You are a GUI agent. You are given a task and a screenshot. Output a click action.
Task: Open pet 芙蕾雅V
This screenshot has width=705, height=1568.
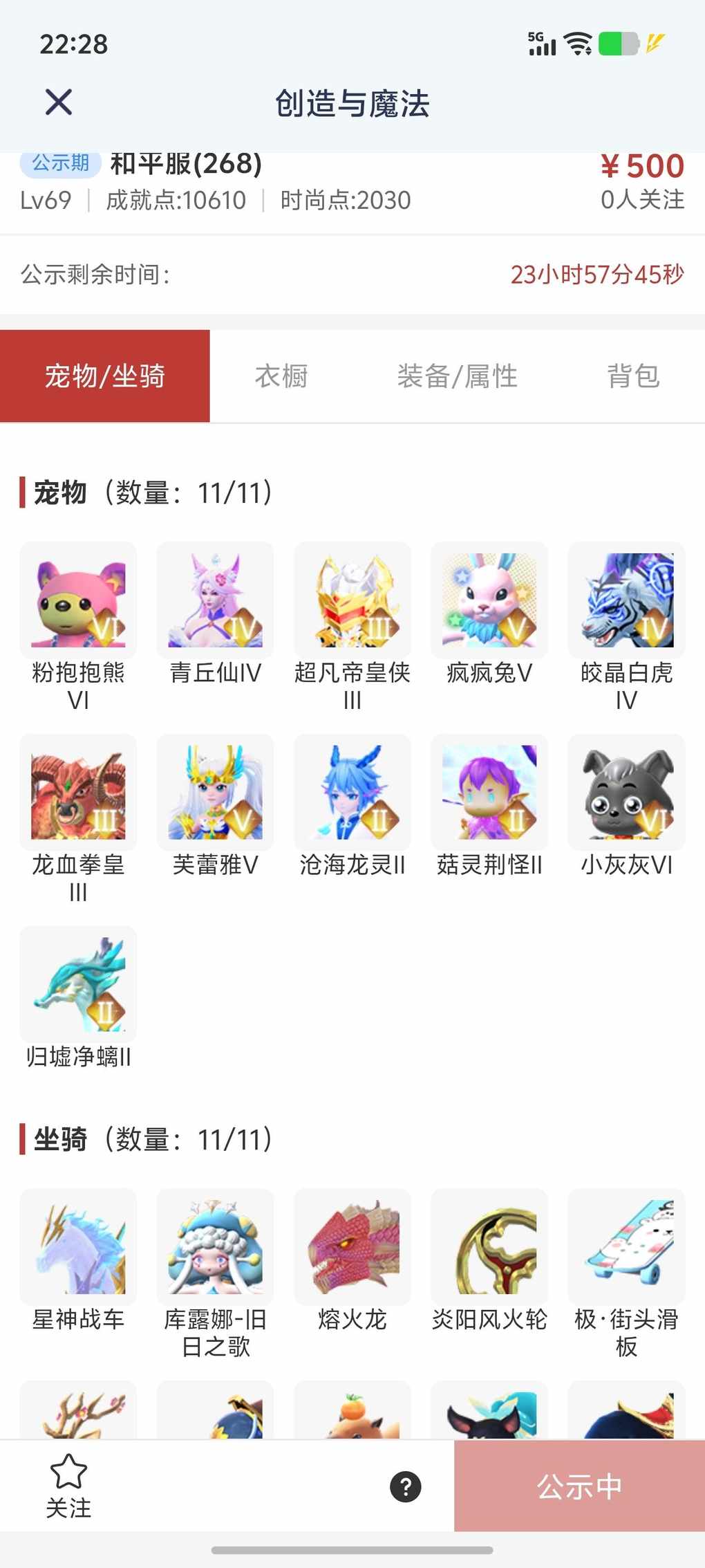click(x=215, y=793)
